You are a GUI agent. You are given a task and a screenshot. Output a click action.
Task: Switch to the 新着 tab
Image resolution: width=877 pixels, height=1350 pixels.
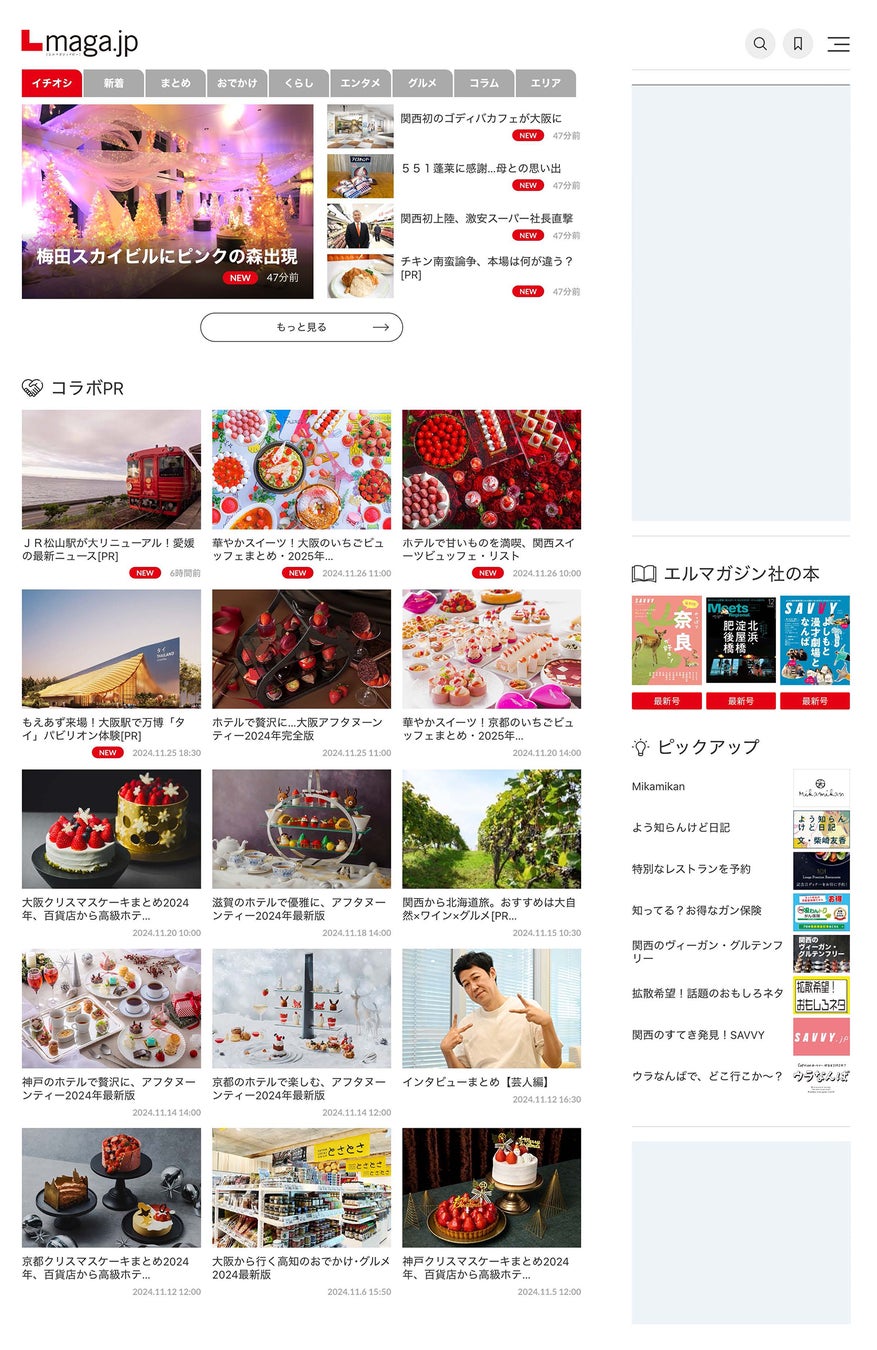(114, 83)
